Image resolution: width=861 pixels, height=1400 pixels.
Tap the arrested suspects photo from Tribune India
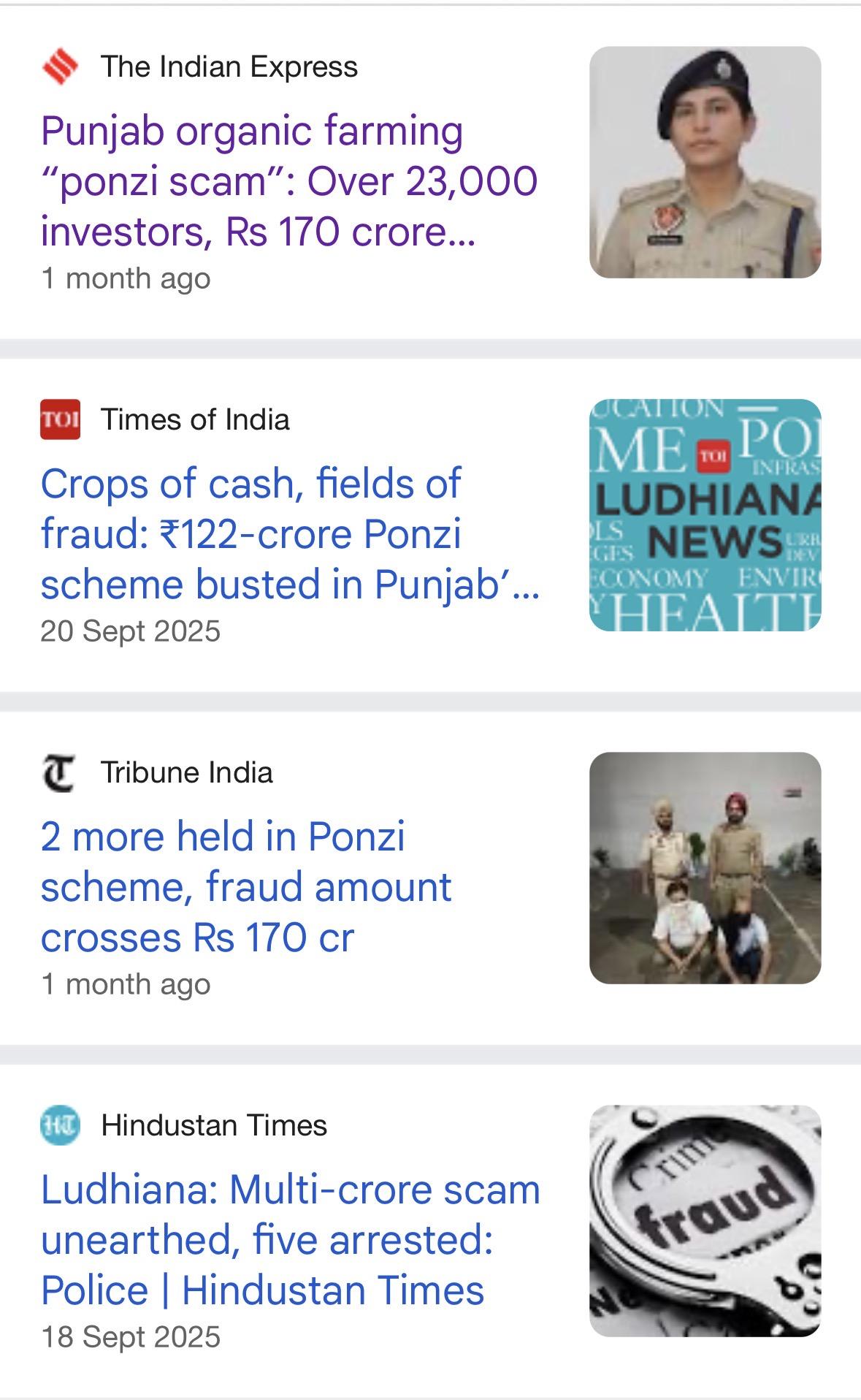705,868
